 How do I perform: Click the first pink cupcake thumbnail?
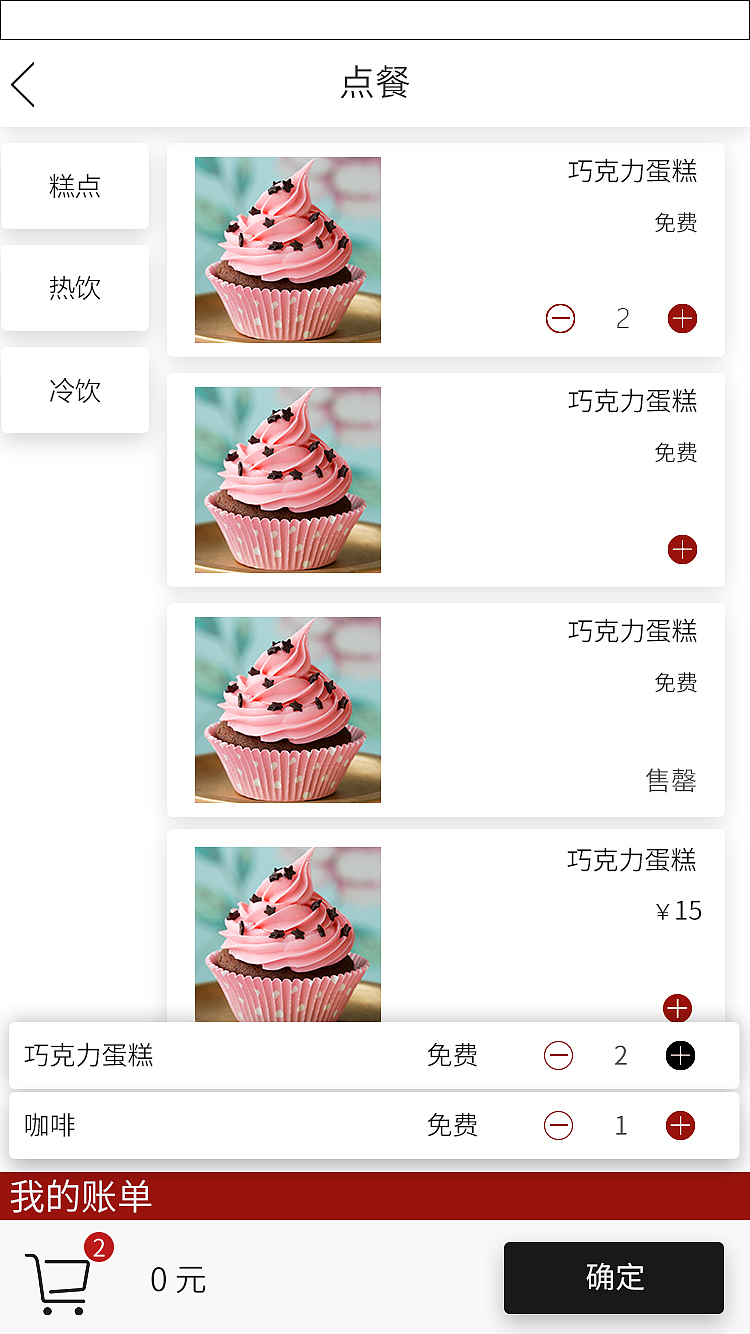coord(287,249)
